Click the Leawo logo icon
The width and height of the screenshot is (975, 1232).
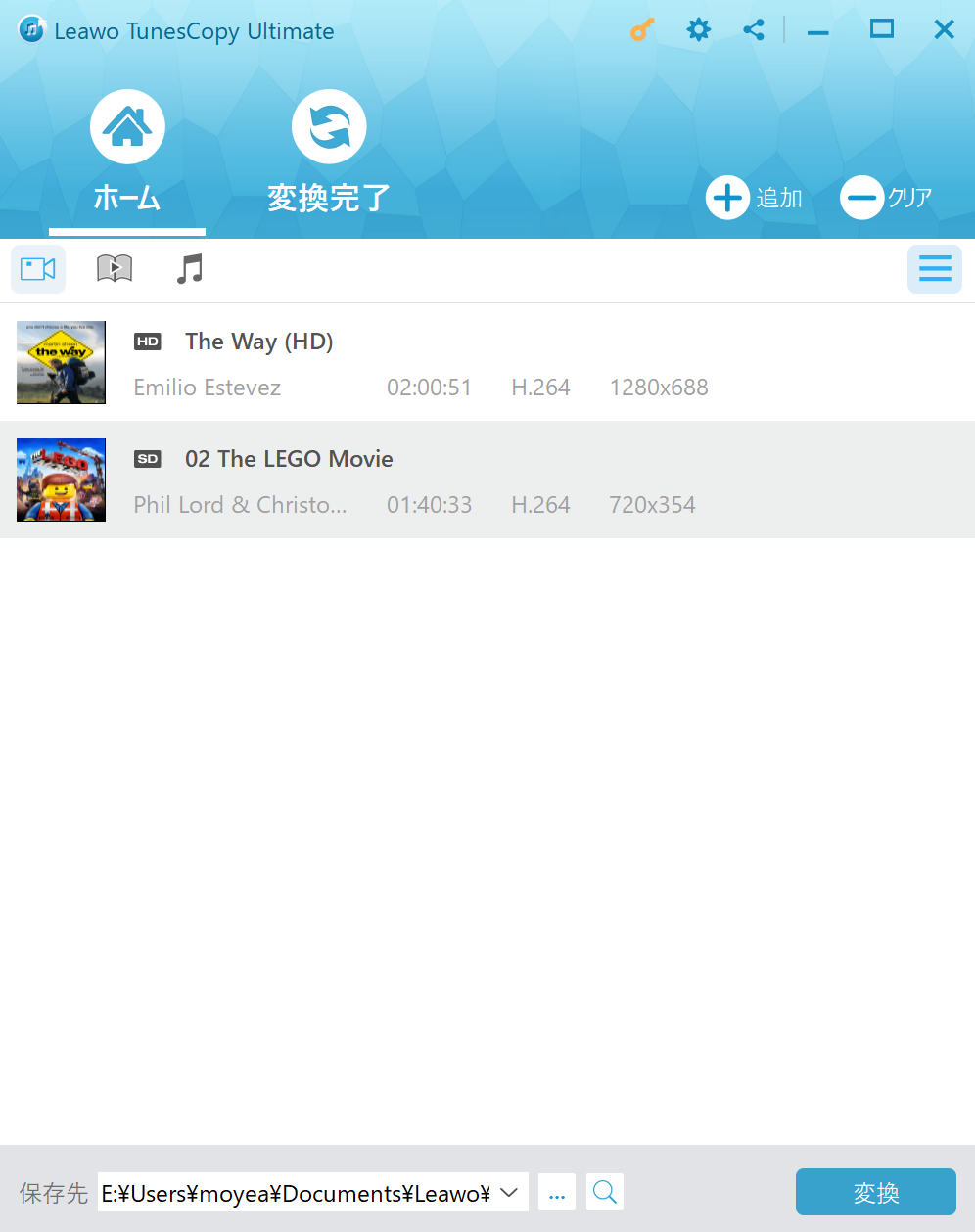(x=31, y=29)
